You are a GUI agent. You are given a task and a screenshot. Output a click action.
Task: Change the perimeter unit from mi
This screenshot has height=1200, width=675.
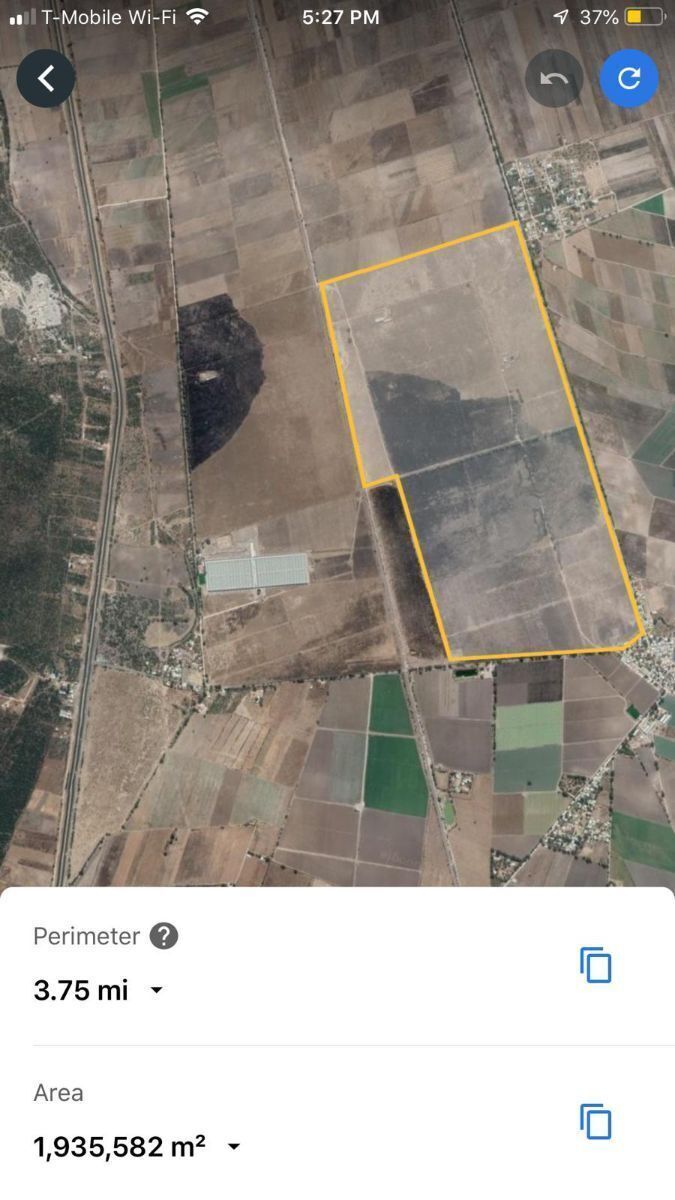(x=157, y=990)
